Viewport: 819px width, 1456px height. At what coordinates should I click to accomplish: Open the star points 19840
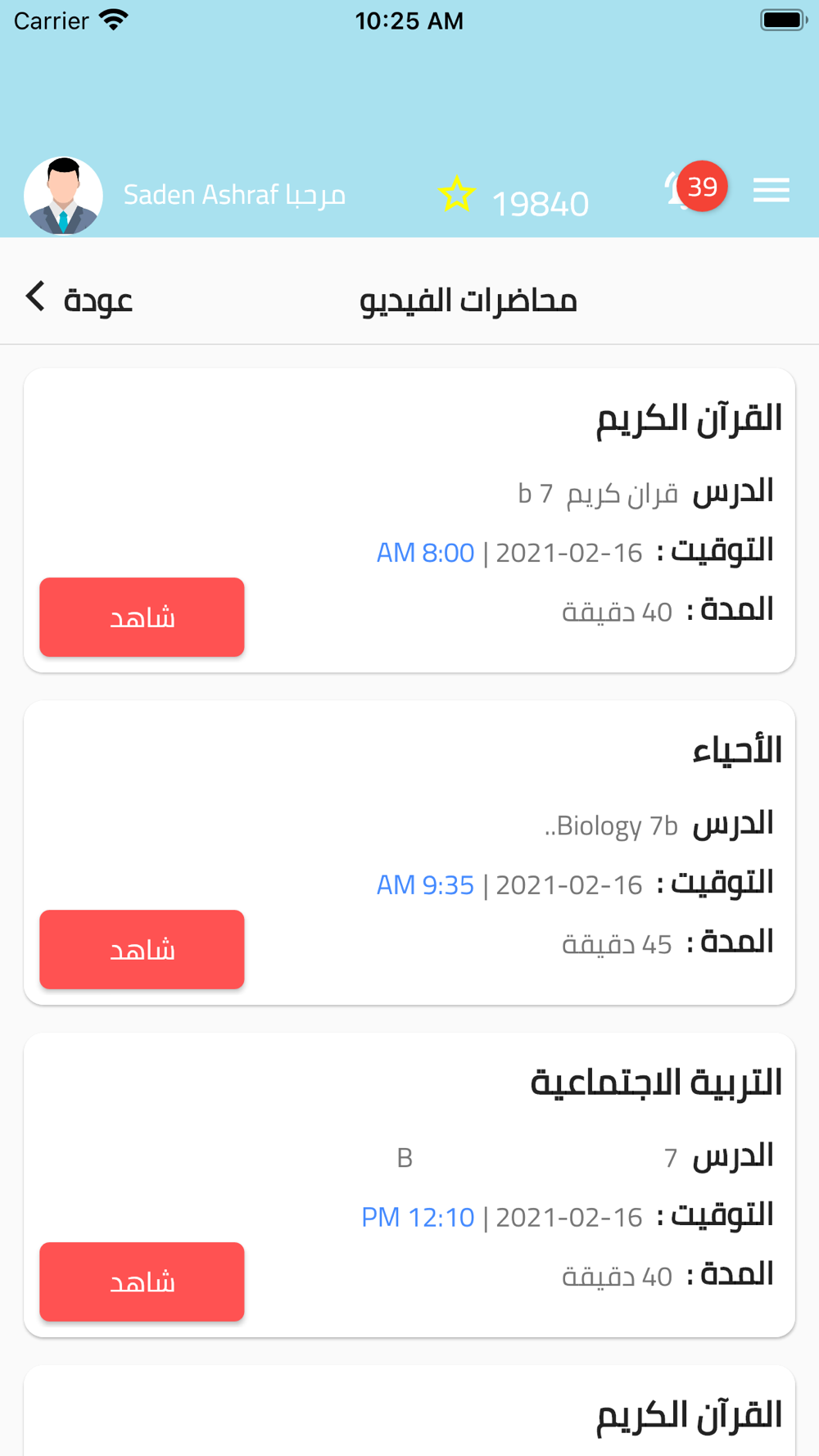[514, 198]
